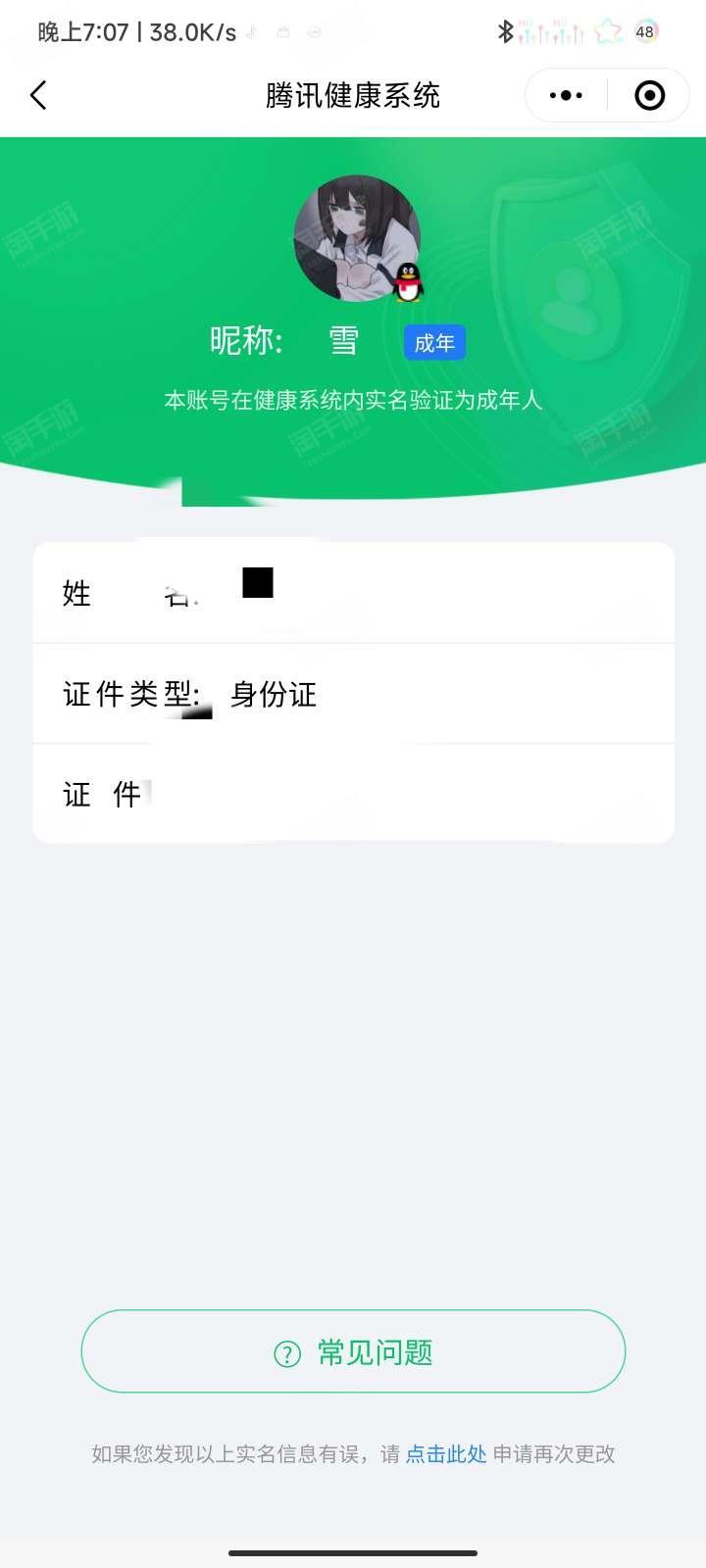Tap the 点击此处 link to change info
706x1568 pixels.
446,1453
